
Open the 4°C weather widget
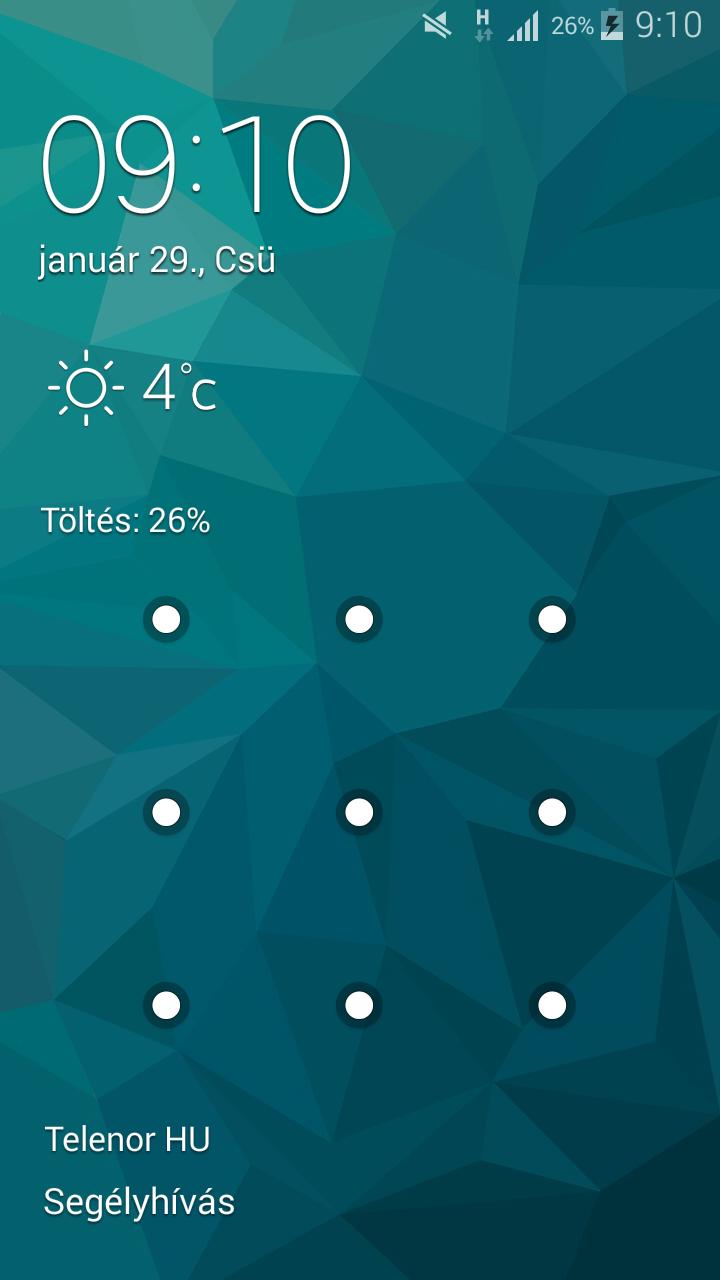(x=133, y=388)
